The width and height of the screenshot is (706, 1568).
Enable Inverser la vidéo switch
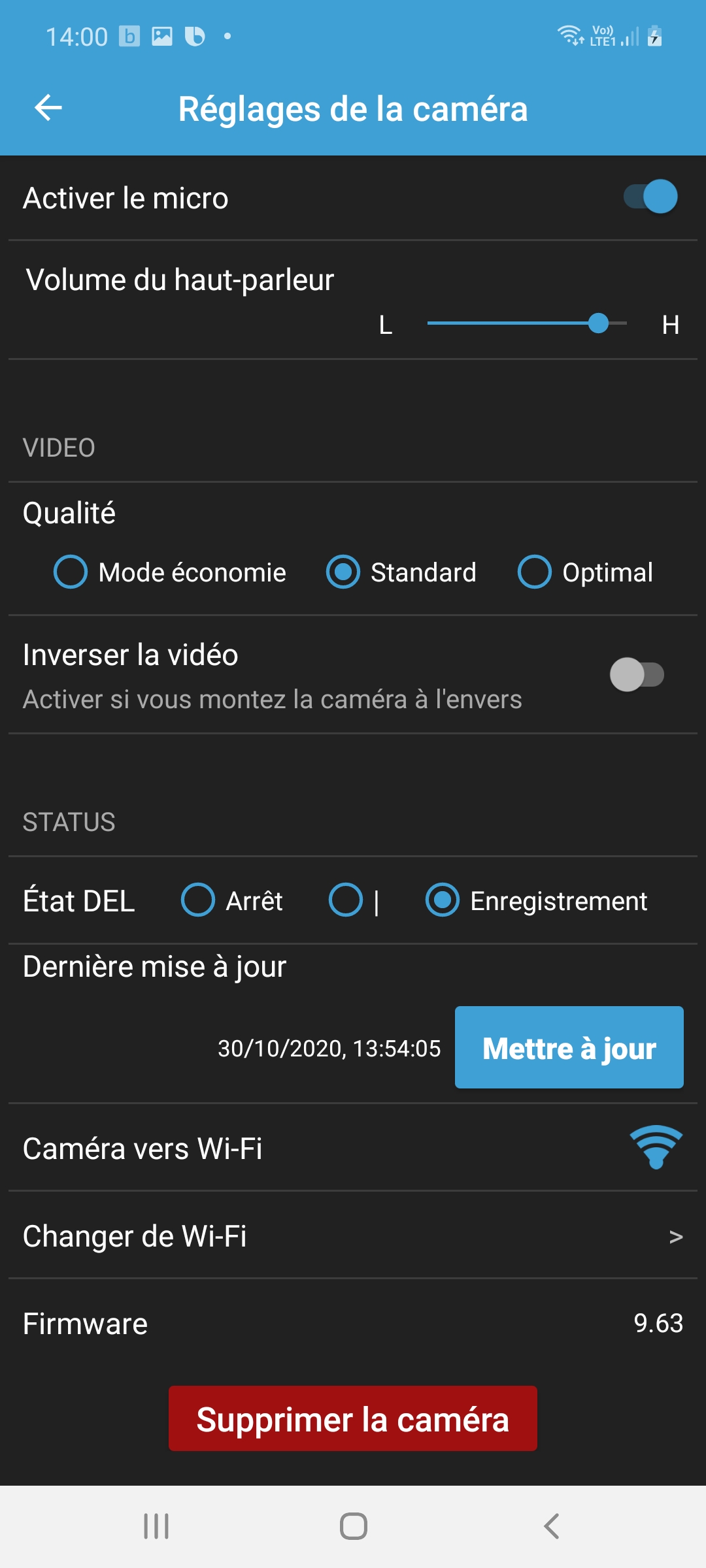pos(637,675)
